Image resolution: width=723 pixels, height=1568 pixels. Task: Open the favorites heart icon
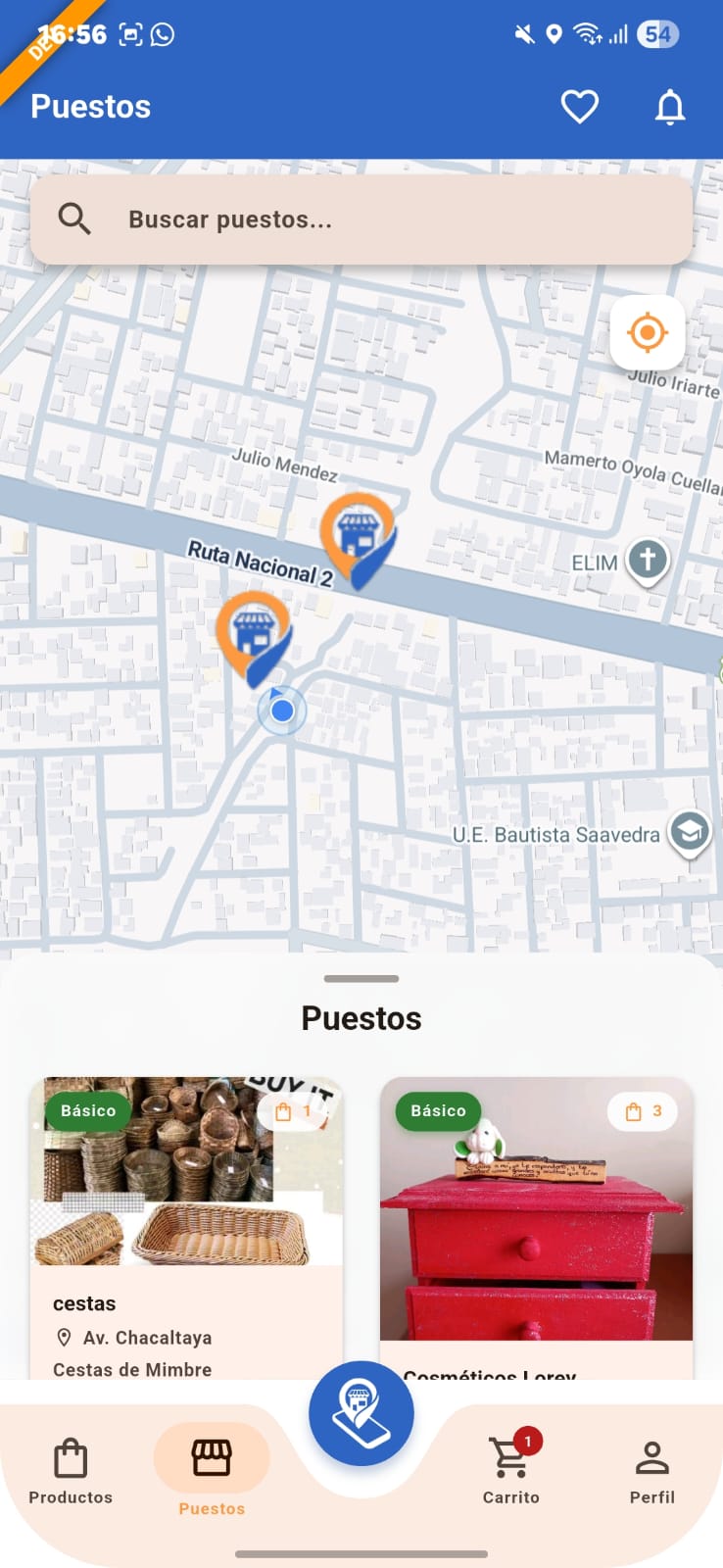coord(579,107)
